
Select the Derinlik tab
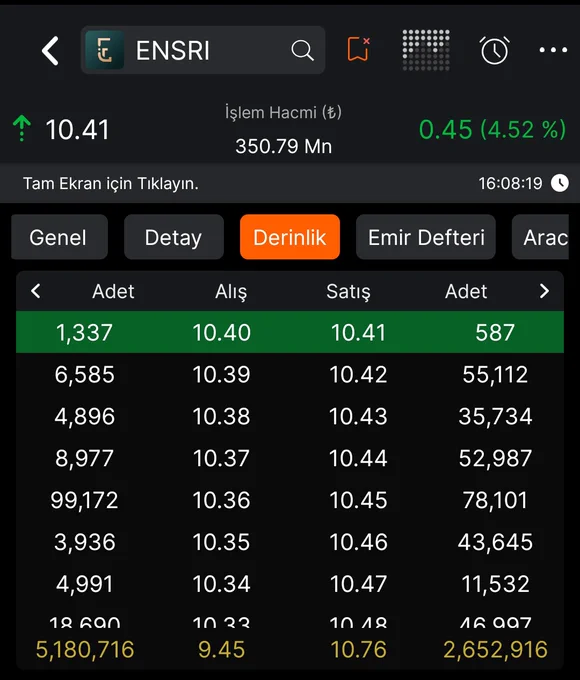click(290, 237)
